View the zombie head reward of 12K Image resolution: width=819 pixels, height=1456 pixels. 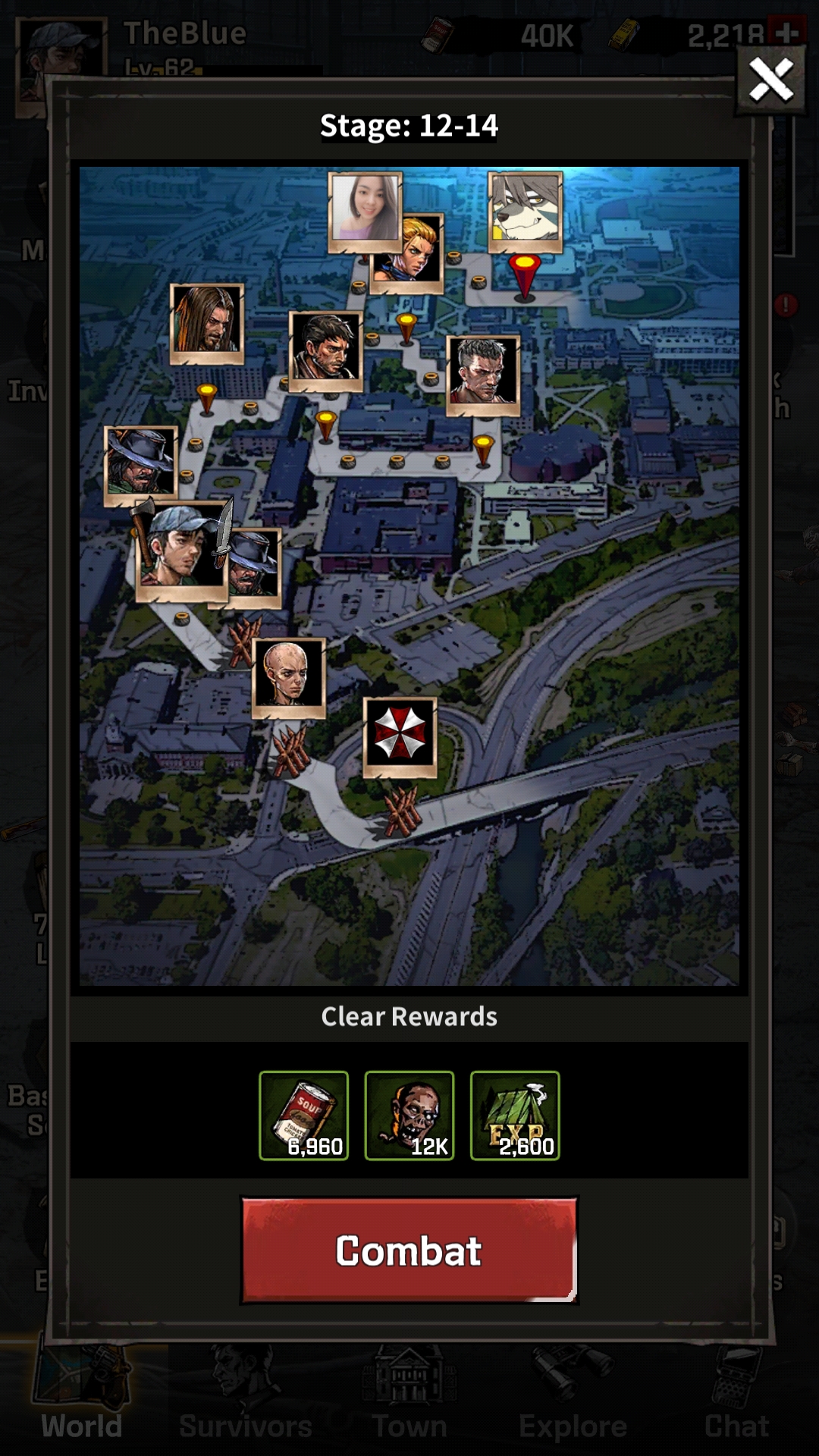point(409,1116)
